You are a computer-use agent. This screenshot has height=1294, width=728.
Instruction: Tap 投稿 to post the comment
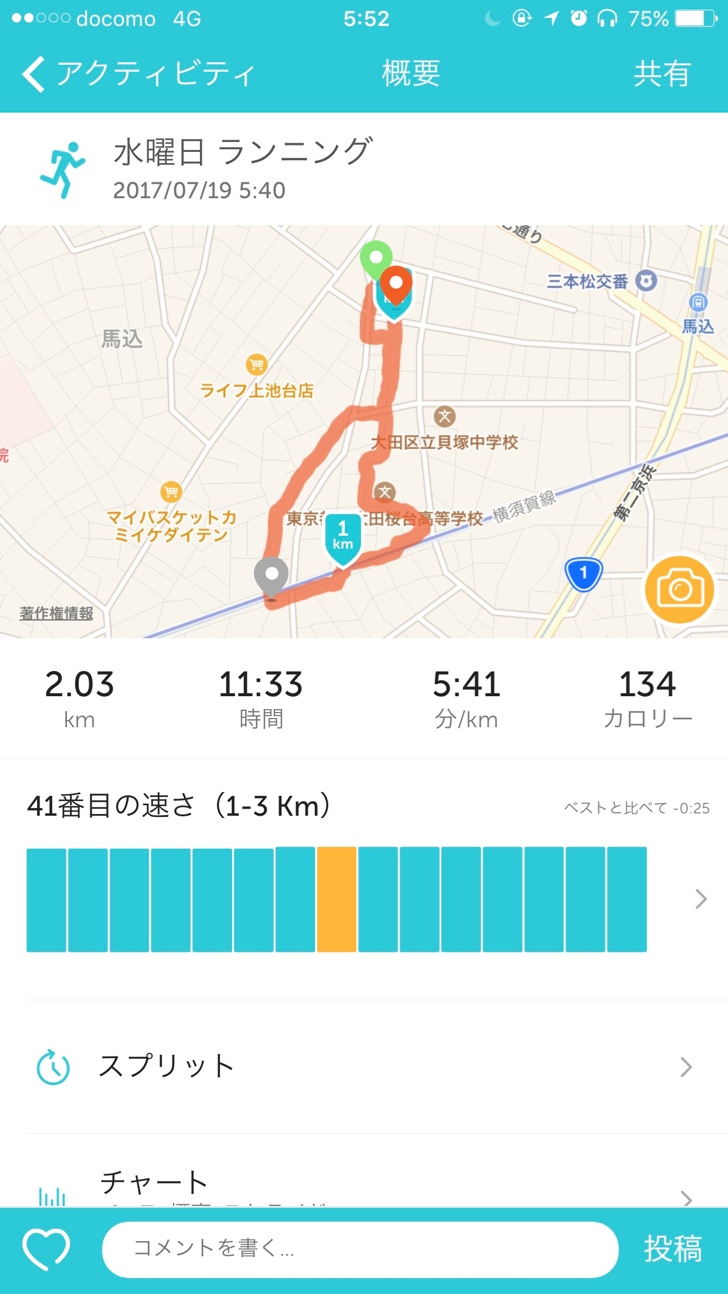(673, 1249)
